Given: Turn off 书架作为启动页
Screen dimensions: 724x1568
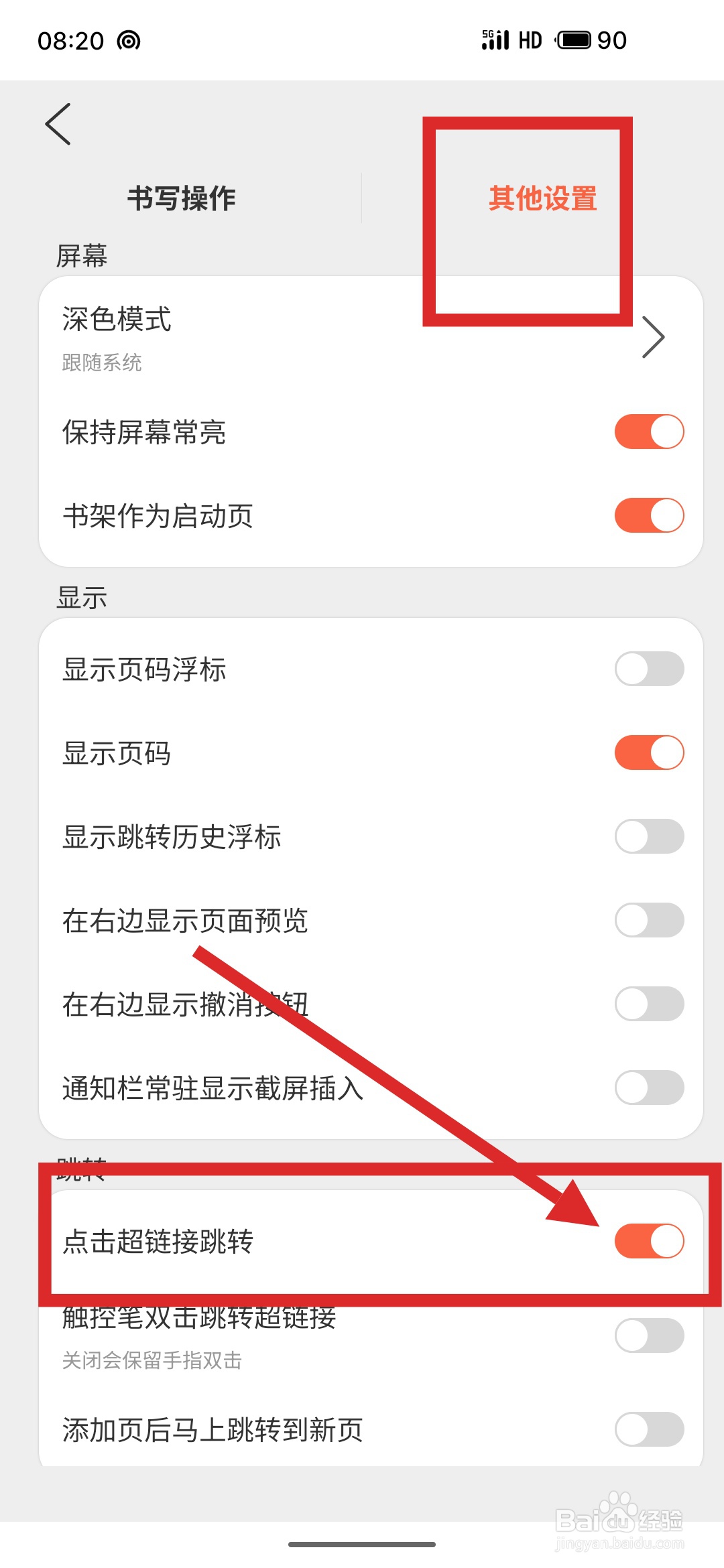Looking at the screenshot, I should [x=648, y=515].
